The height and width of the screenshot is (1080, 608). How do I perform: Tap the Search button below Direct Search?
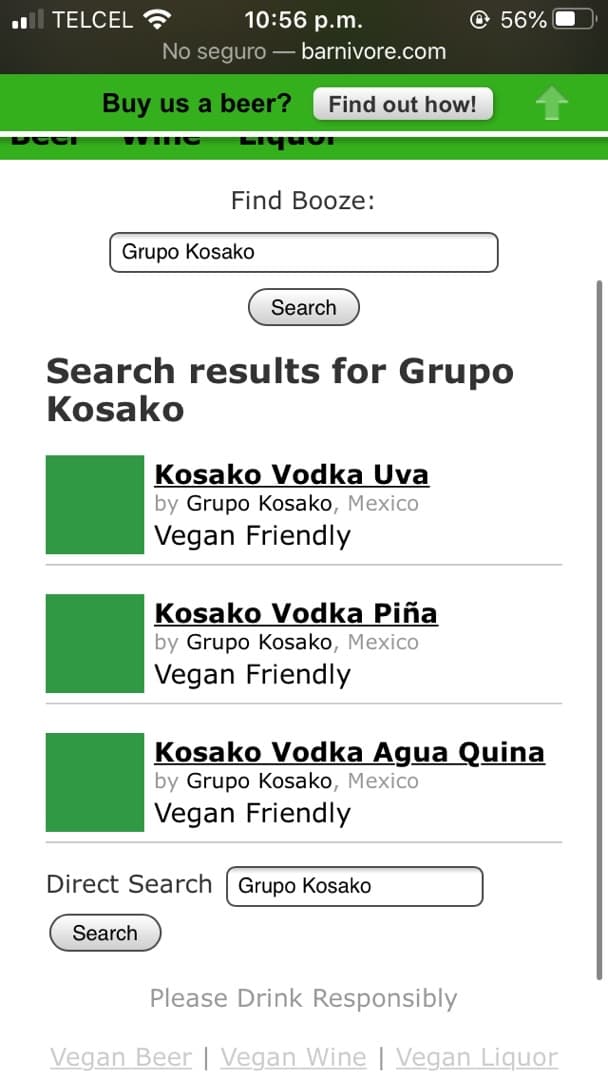click(105, 933)
